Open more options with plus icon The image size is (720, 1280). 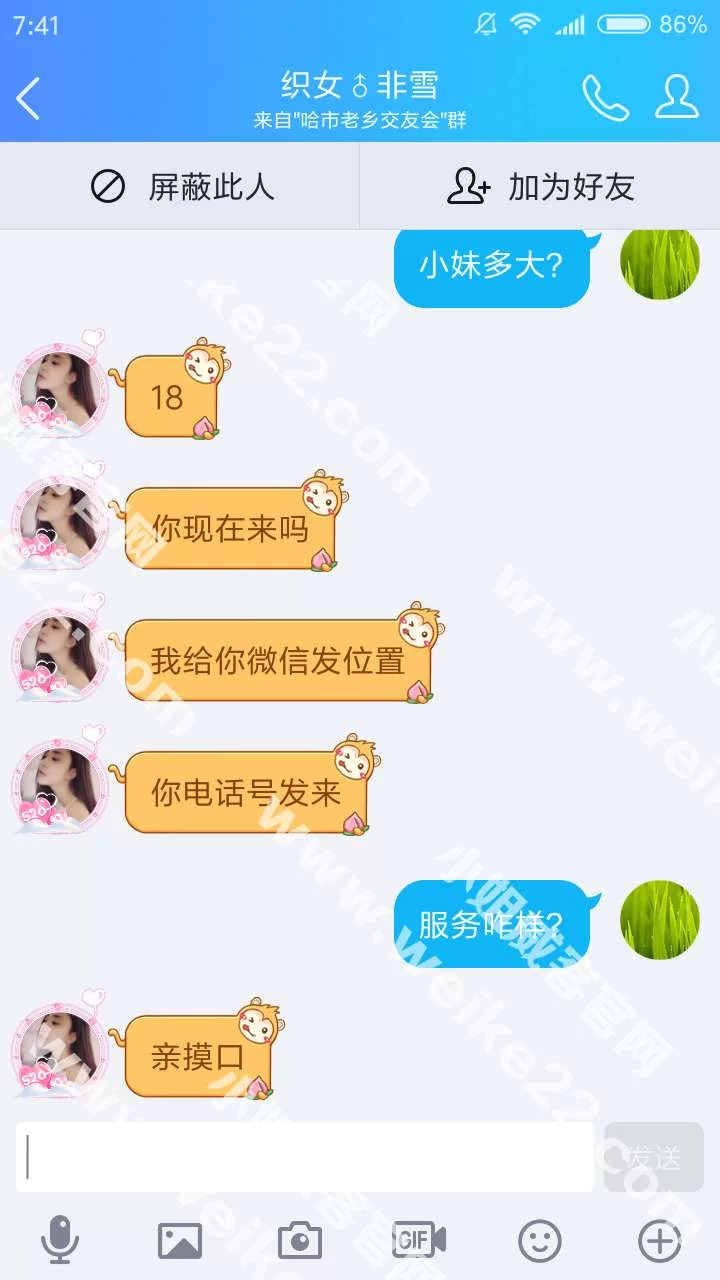pyautogui.click(x=660, y=1241)
